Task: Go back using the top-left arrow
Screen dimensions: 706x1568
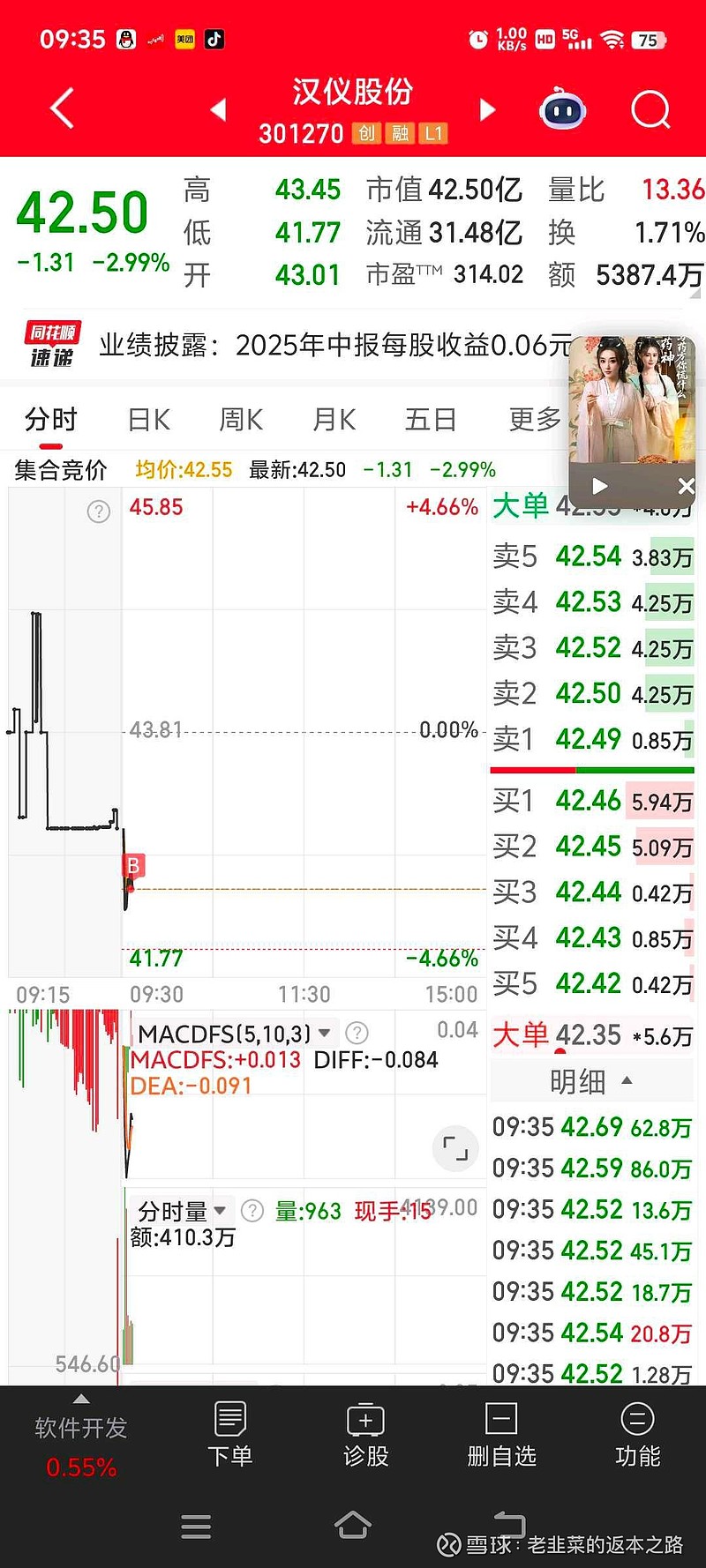Action: pyautogui.click(x=63, y=109)
